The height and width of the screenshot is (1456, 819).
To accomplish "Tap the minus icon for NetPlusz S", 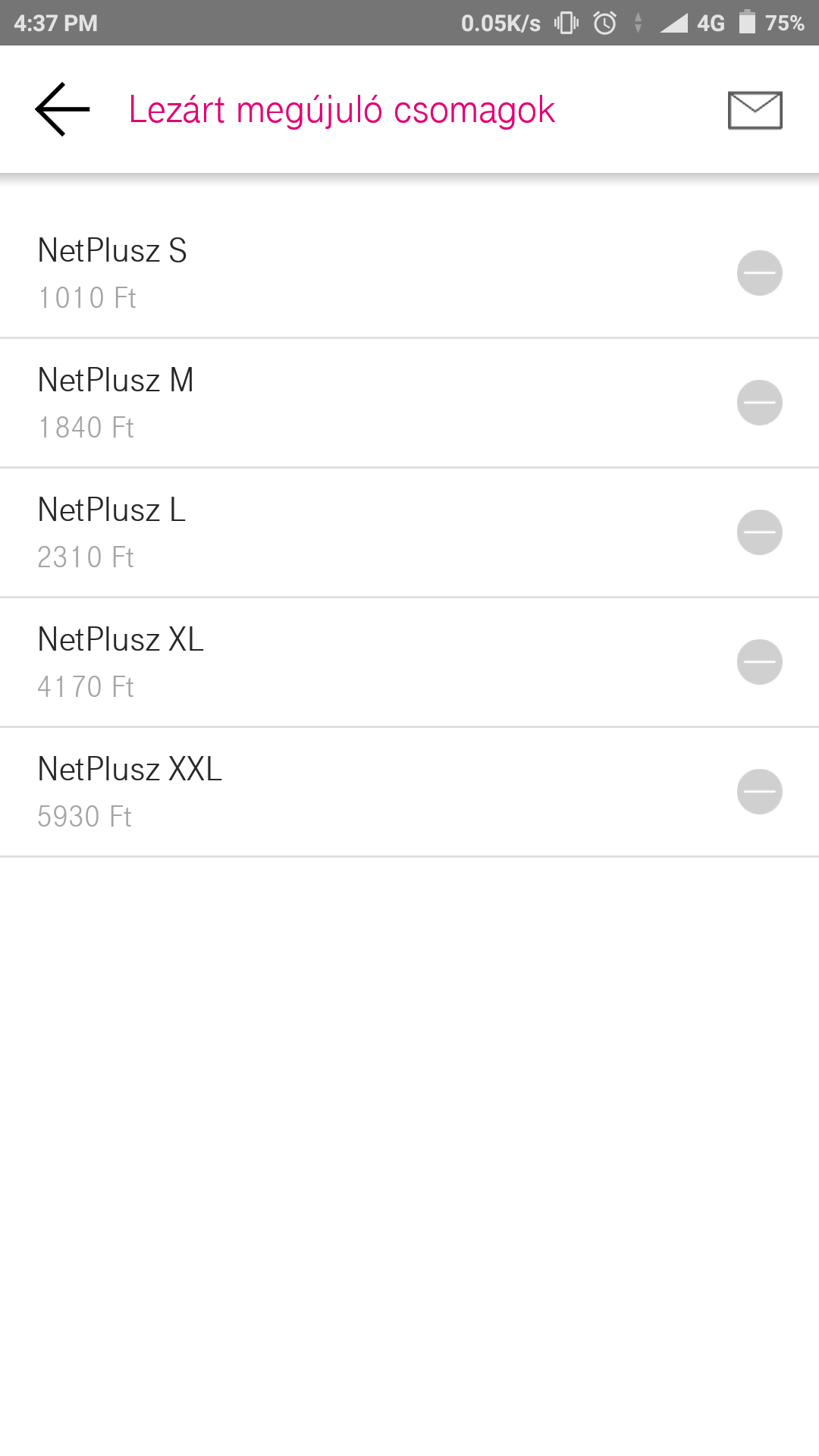I will [760, 273].
